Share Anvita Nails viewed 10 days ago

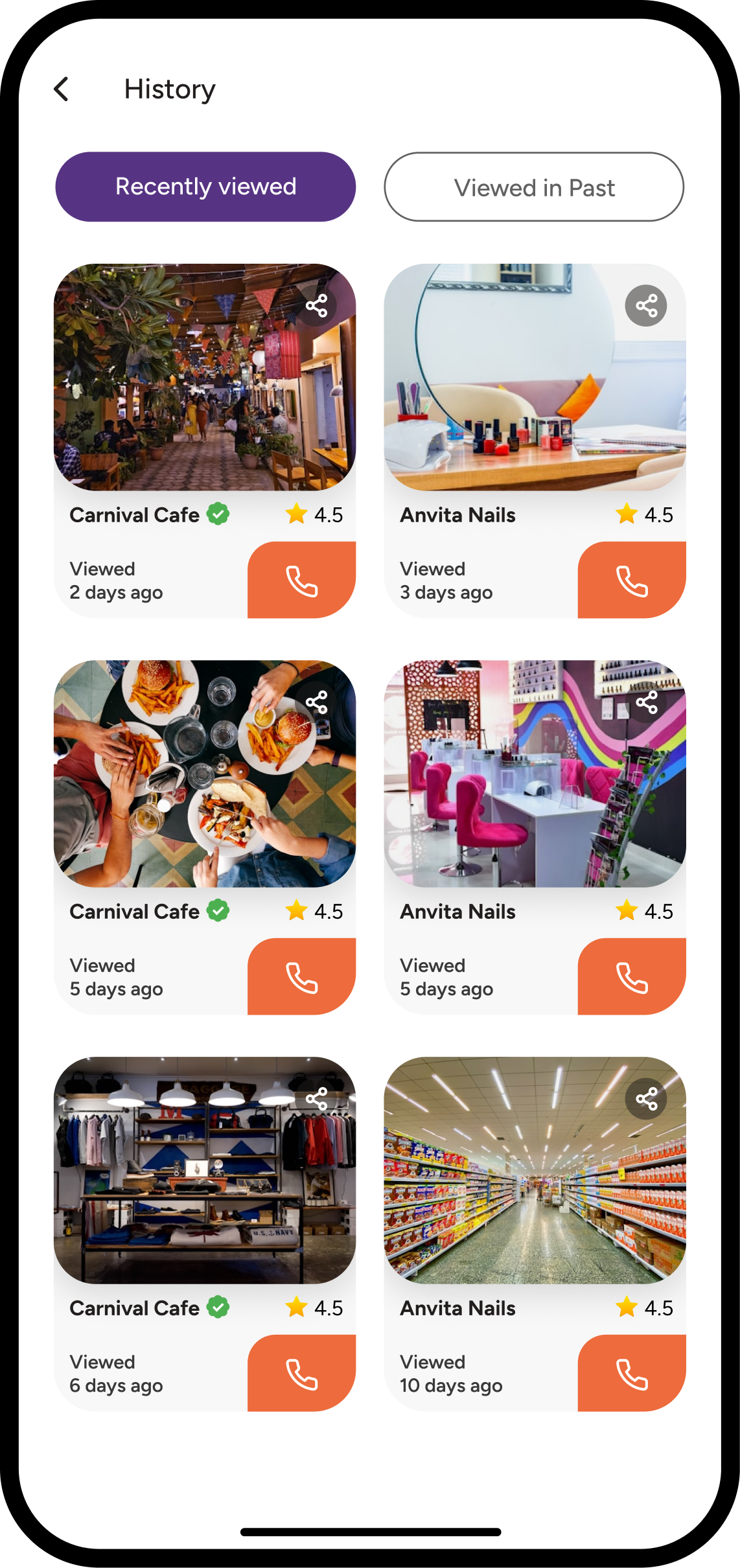coord(646,1099)
